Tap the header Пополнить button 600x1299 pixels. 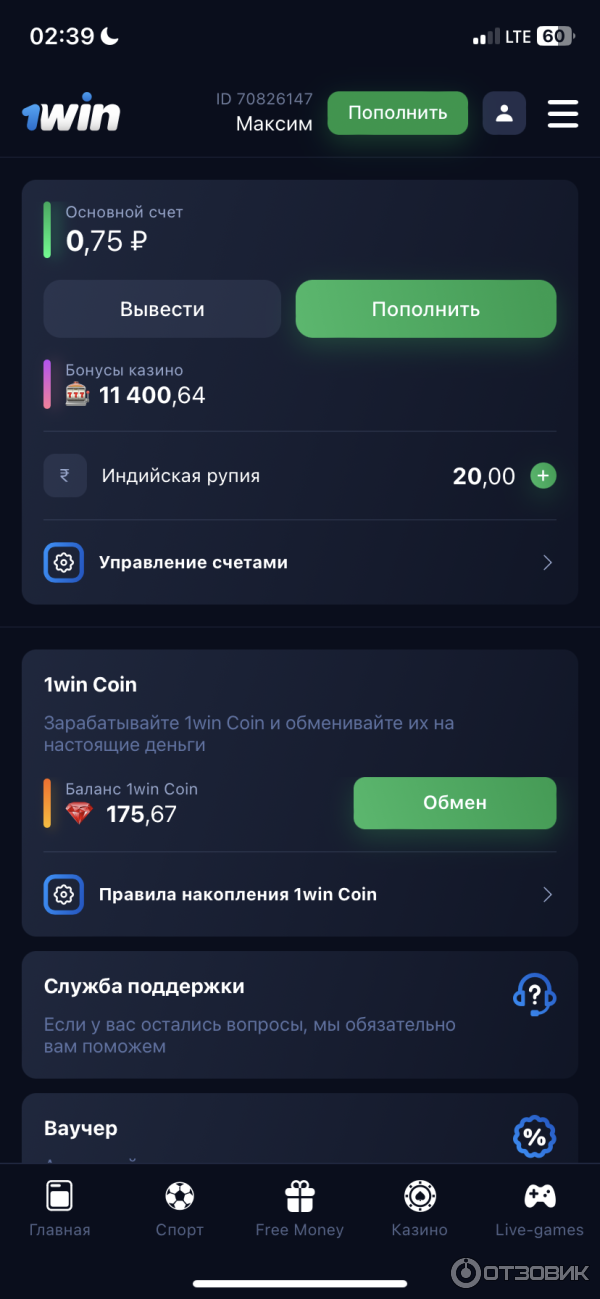pyautogui.click(x=397, y=113)
